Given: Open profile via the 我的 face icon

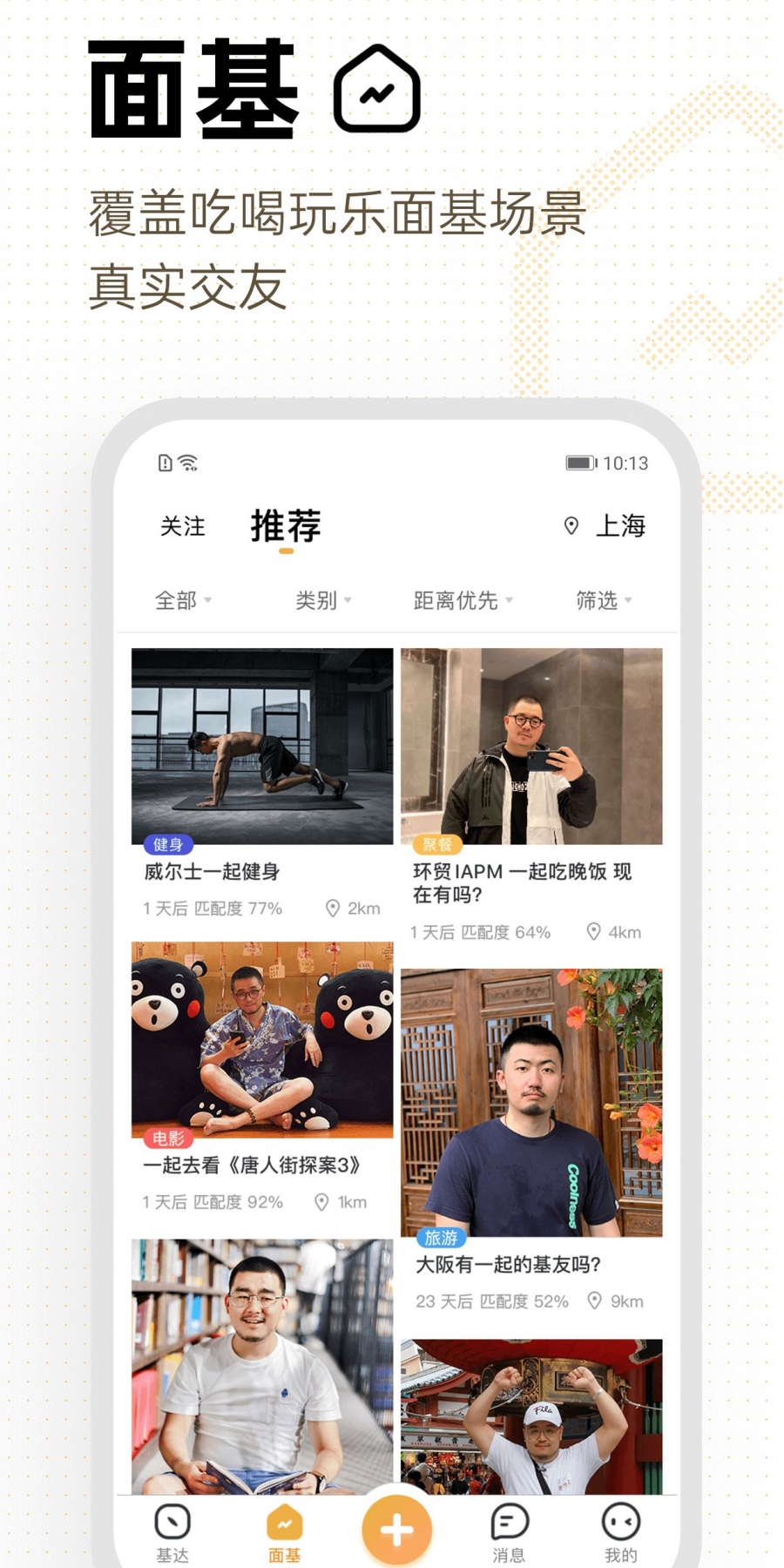Looking at the screenshot, I should [620, 1520].
